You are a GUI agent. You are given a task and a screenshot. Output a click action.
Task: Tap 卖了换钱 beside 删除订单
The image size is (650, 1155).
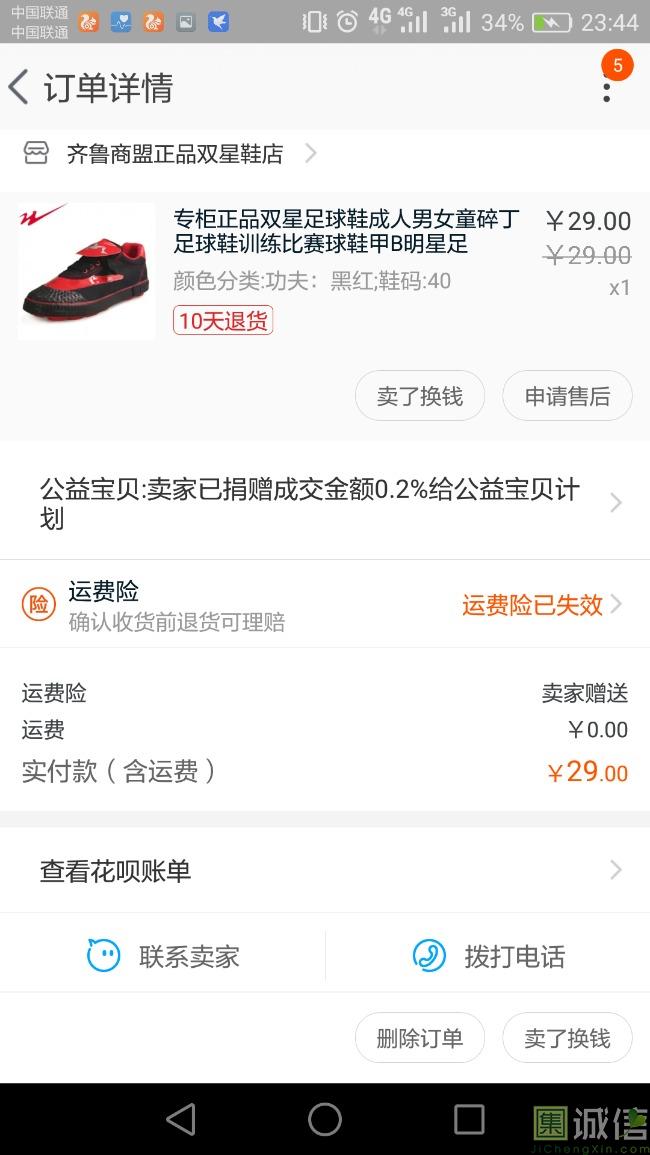pyautogui.click(x=567, y=1038)
